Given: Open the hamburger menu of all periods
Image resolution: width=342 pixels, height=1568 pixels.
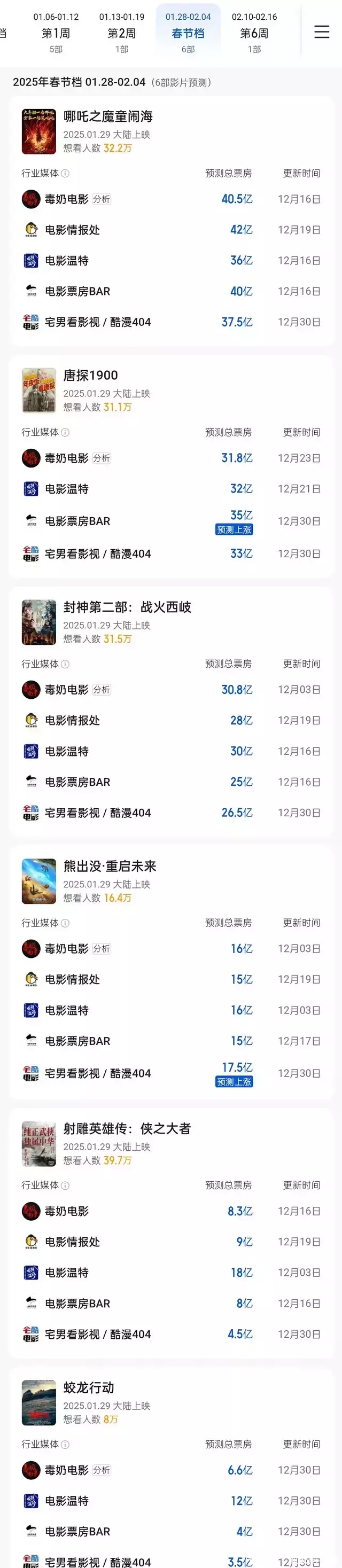Looking at the screenshot, I should pyautogui.click(x=321, y=32).
